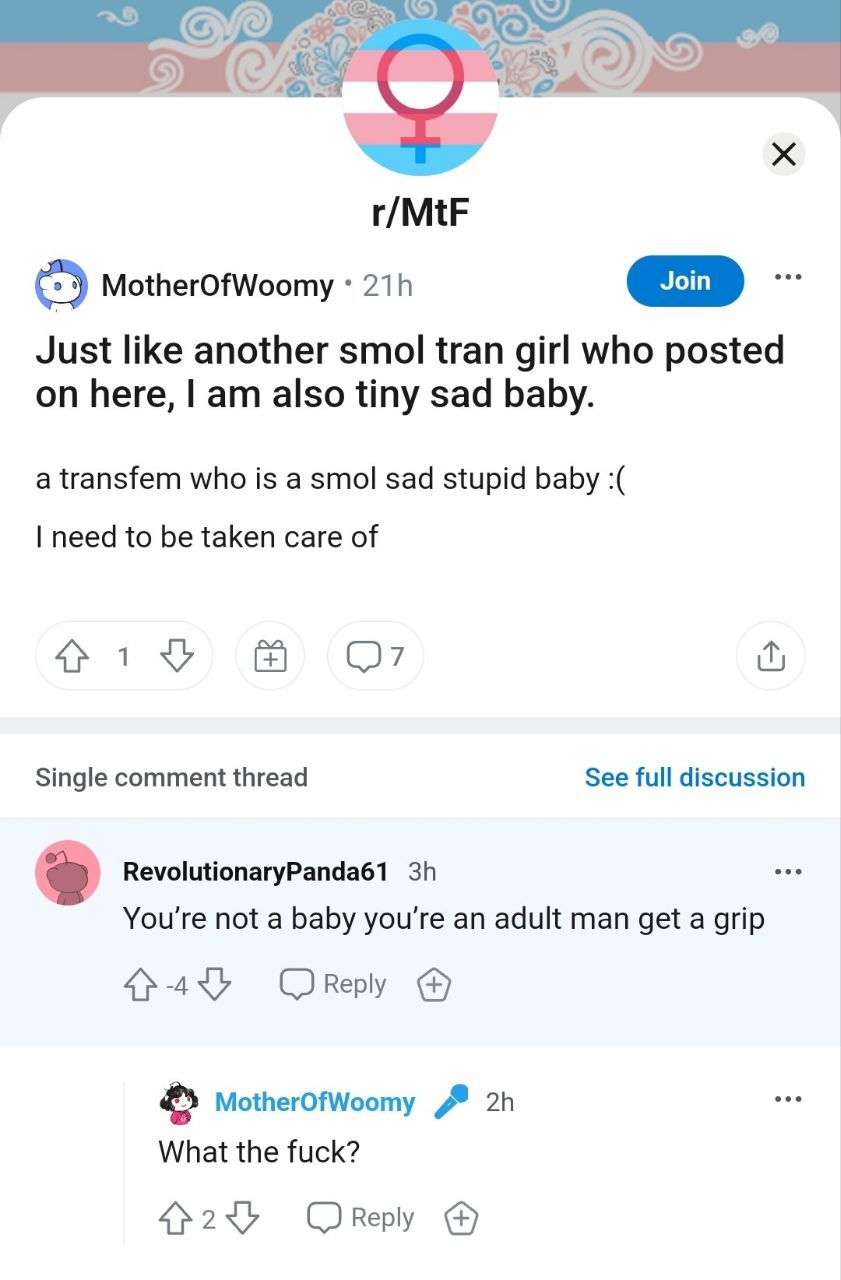Give an award to the post
841x1280 pixels.
(x=270, y=657)
